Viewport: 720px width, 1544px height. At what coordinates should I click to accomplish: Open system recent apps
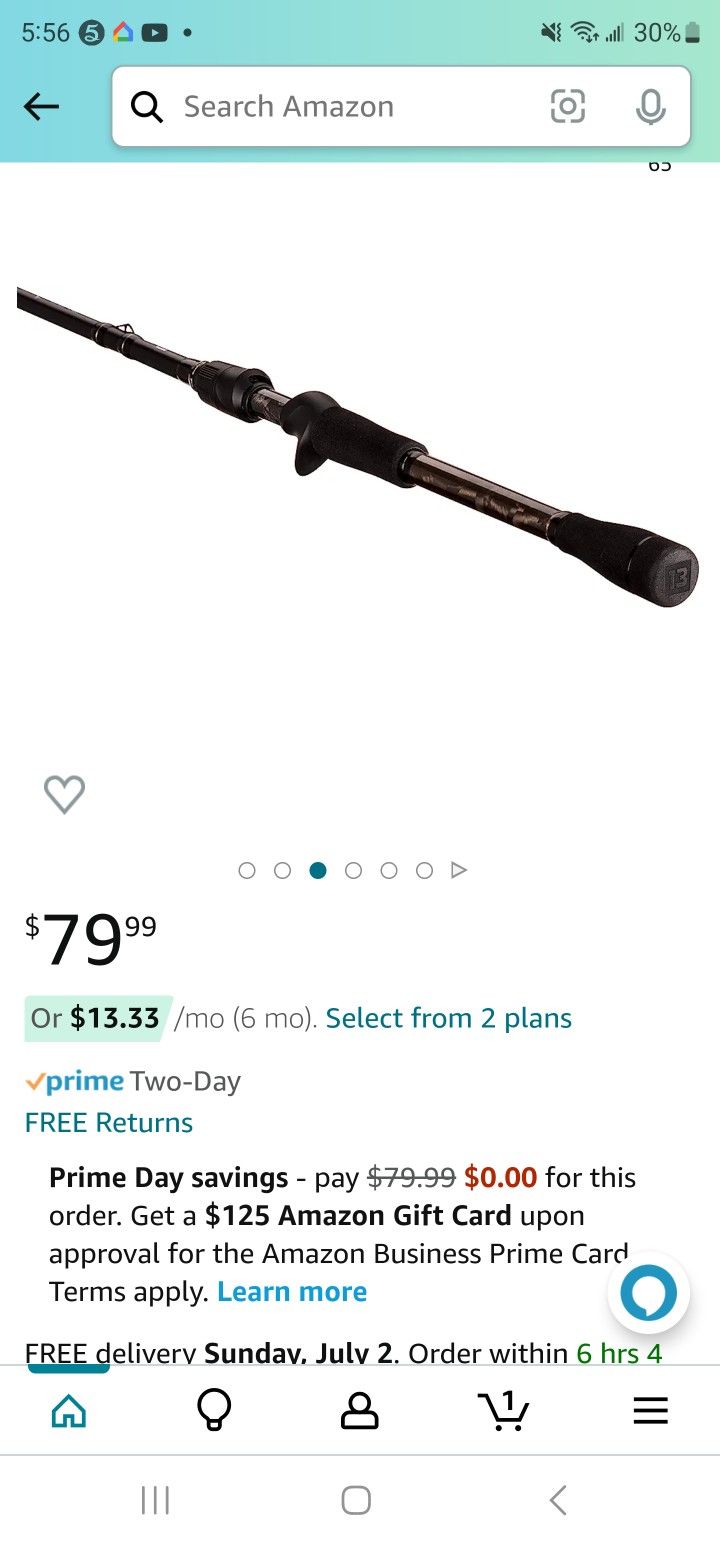click(155, 1500)
